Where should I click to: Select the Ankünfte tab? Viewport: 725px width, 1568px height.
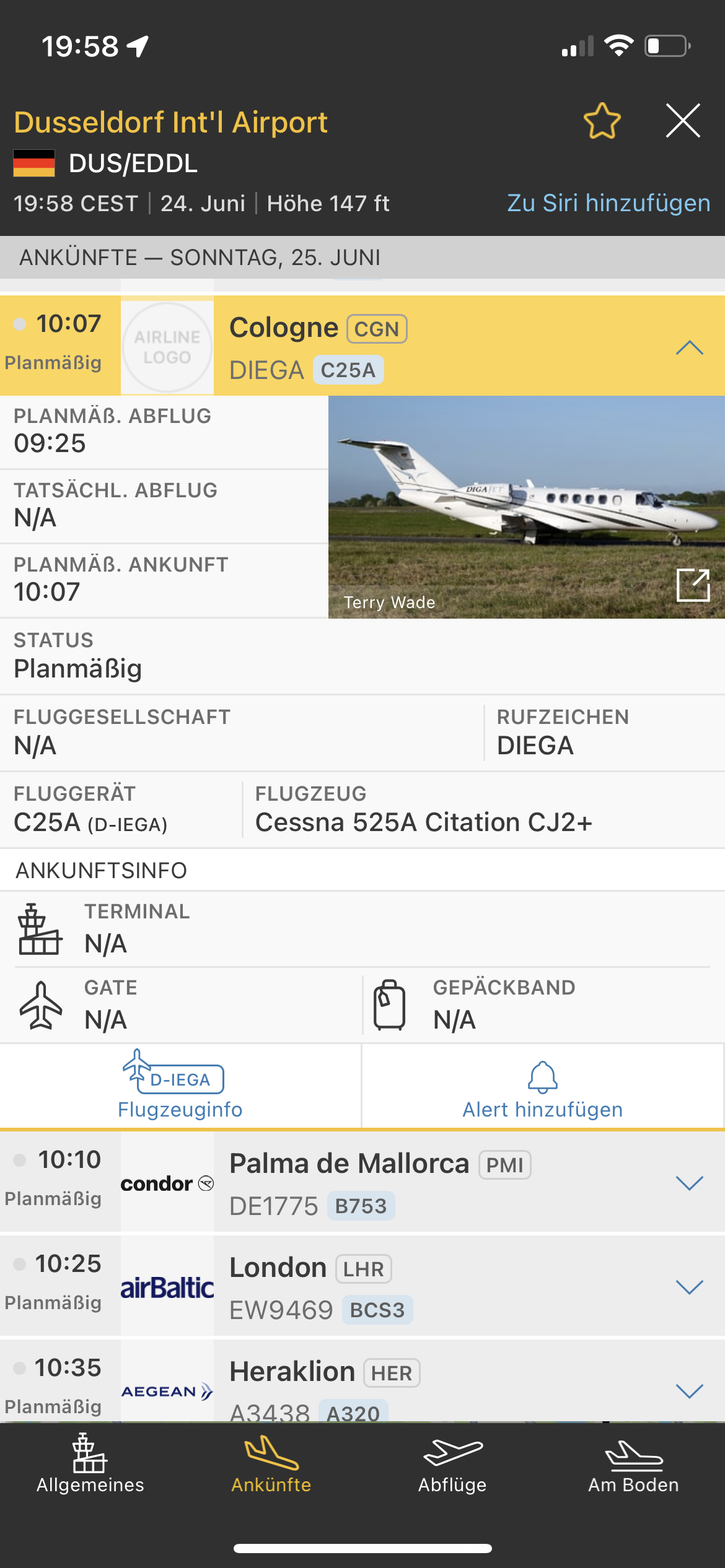[271, 1465]
